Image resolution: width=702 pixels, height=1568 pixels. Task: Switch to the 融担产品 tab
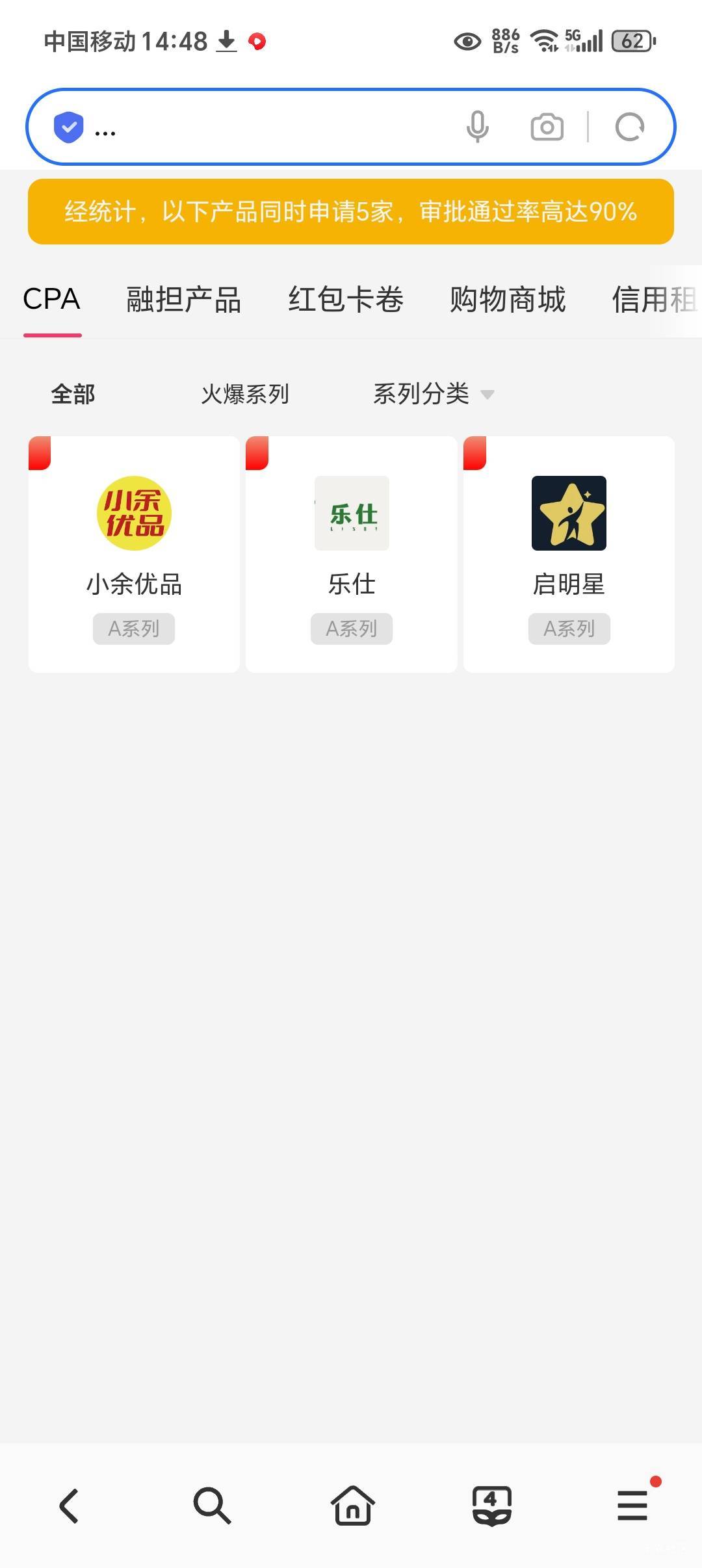coord(184,300)
